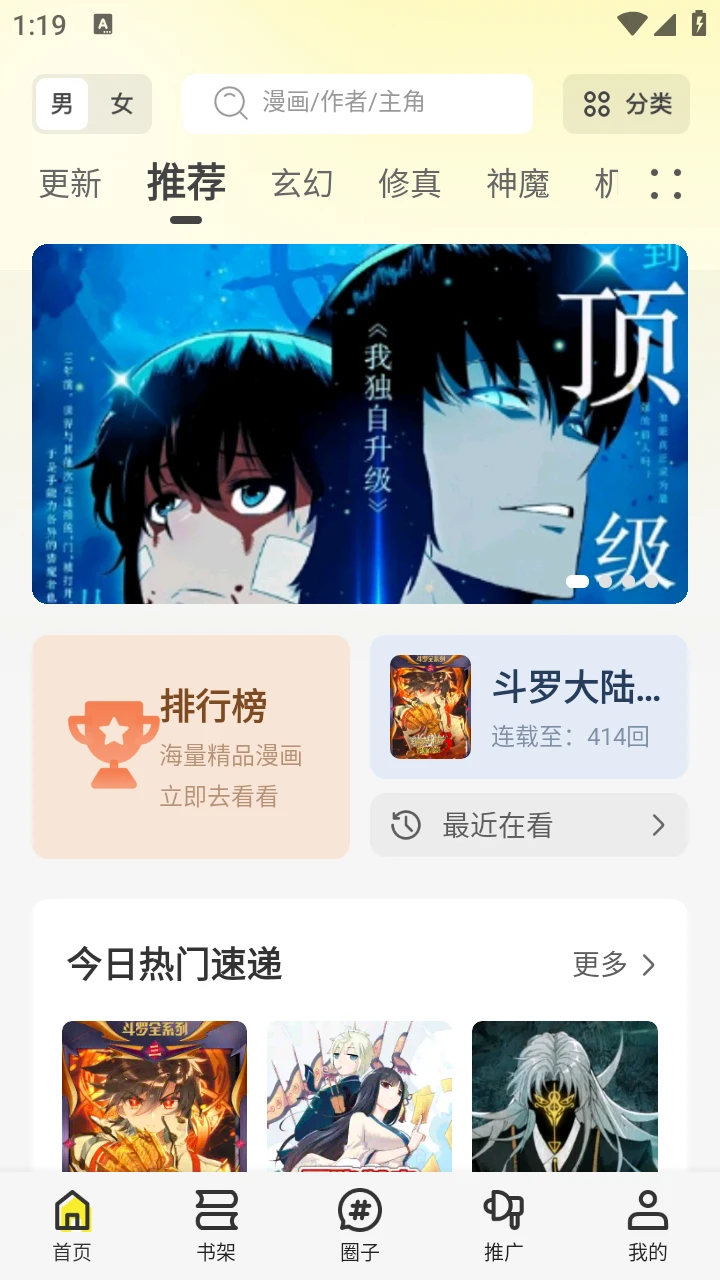Open the 分类 category grid icon
This screenshot has height=1280, width=720.
596,103
